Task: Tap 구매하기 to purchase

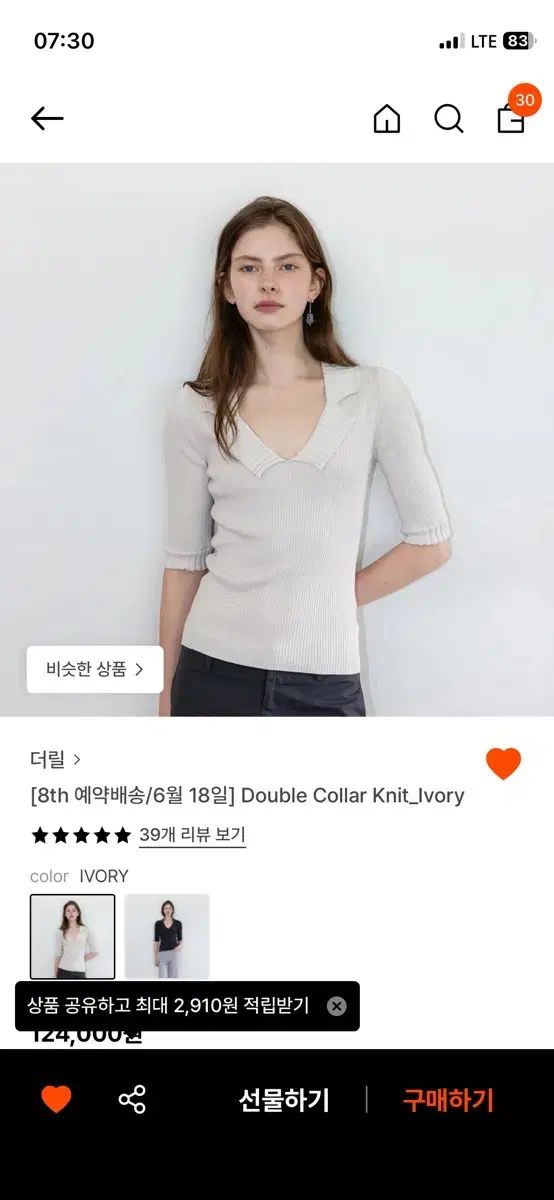Action: 448,1100
